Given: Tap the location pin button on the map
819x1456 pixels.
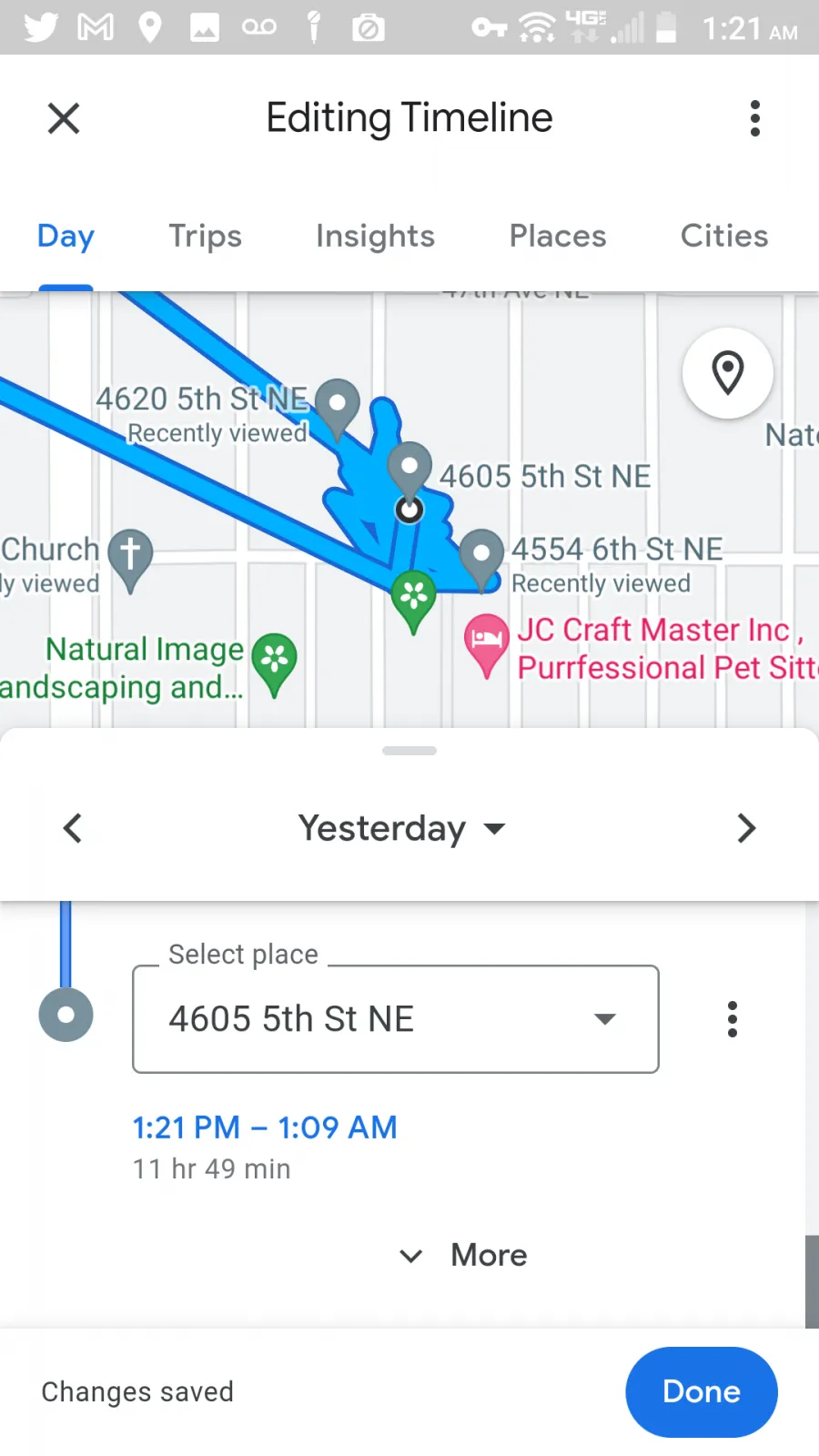Looking at the screenshot, I should (727, 373).
